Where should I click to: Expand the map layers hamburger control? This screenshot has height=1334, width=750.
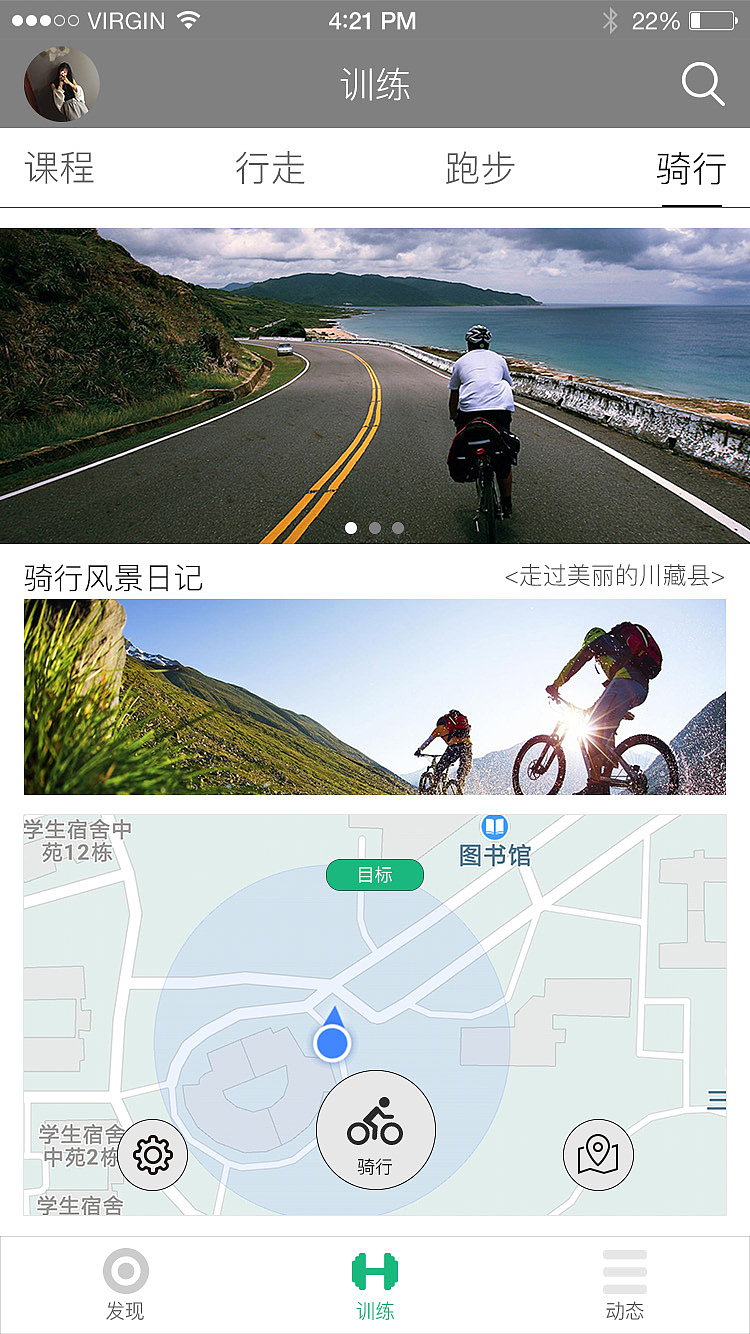(x=716, y=1100)
